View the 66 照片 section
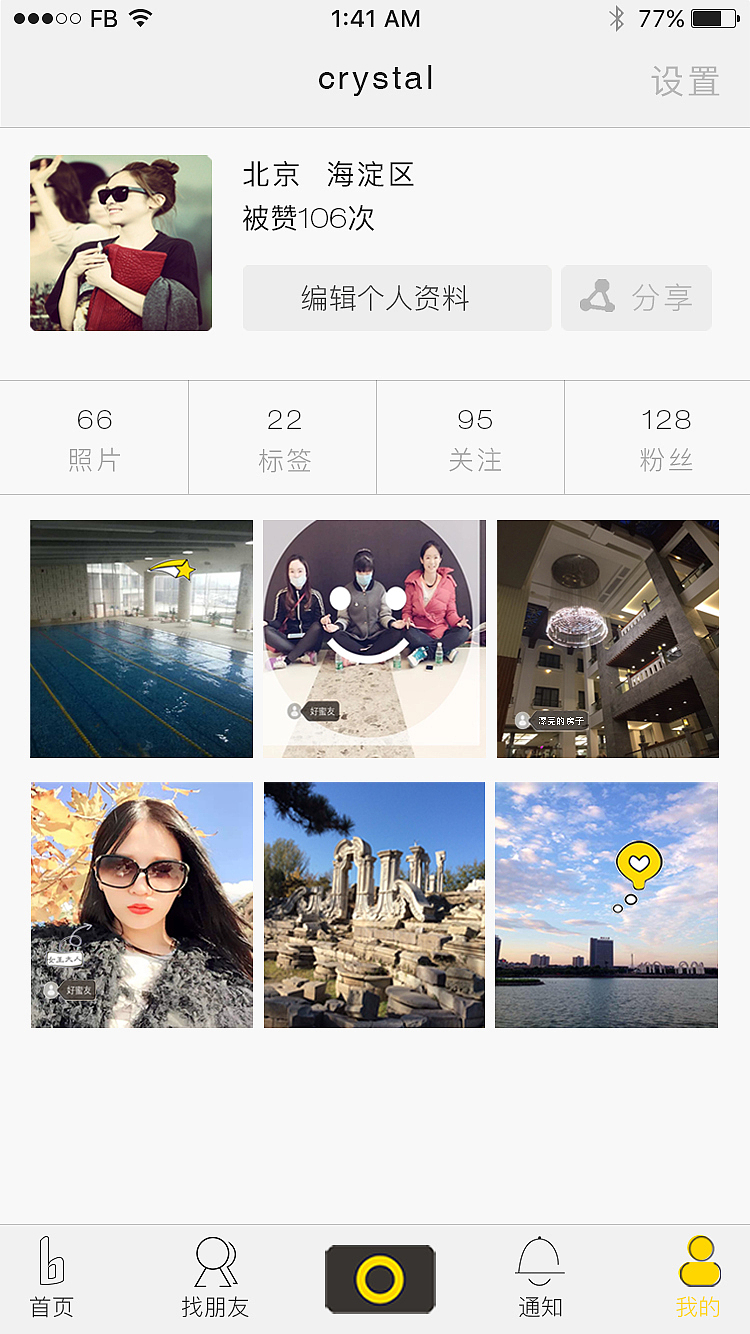Image resolution: width=750 pixels, height=1334 pixels. point(94,438)
